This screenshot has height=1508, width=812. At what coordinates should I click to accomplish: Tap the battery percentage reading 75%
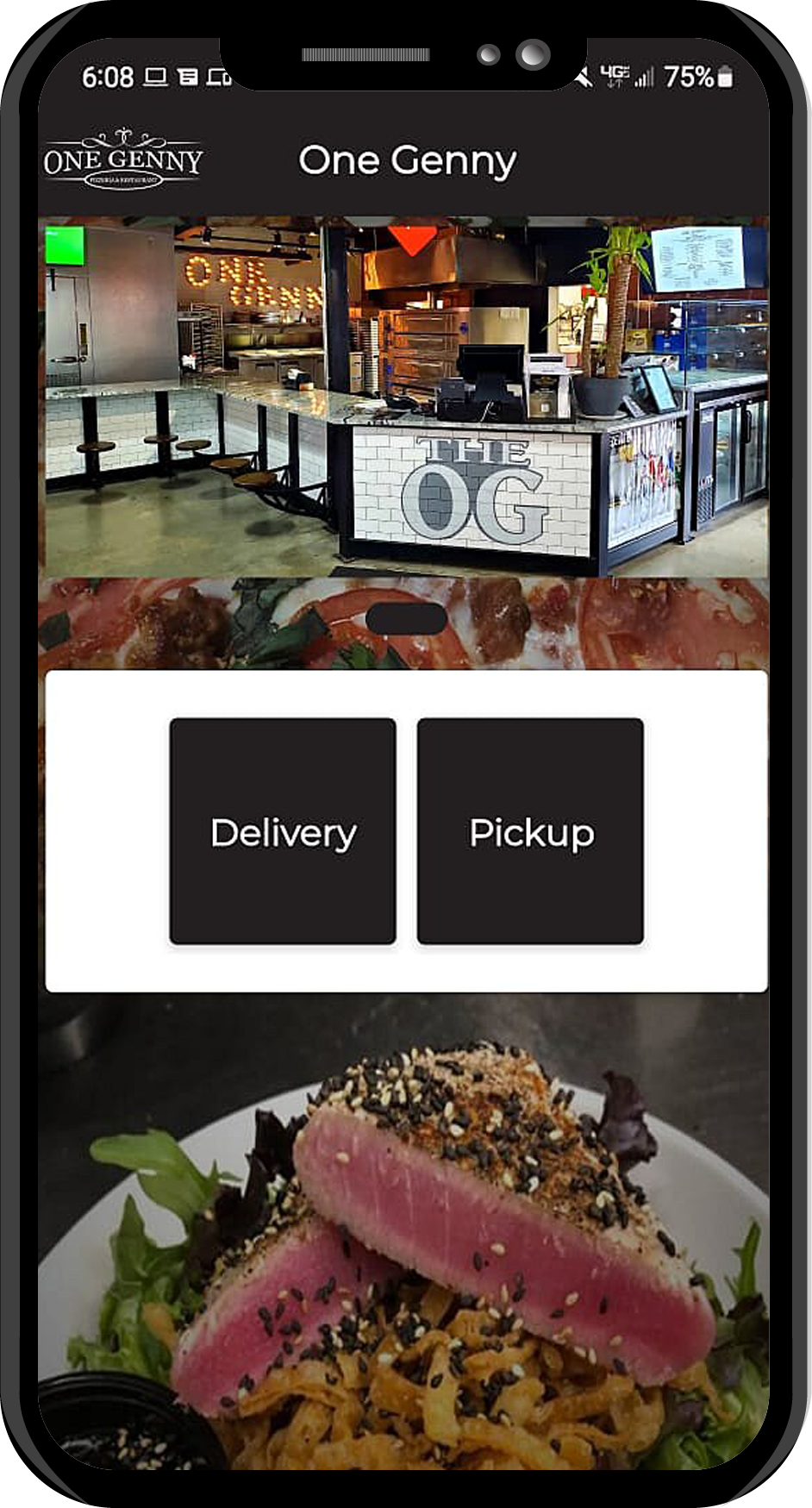690,76
